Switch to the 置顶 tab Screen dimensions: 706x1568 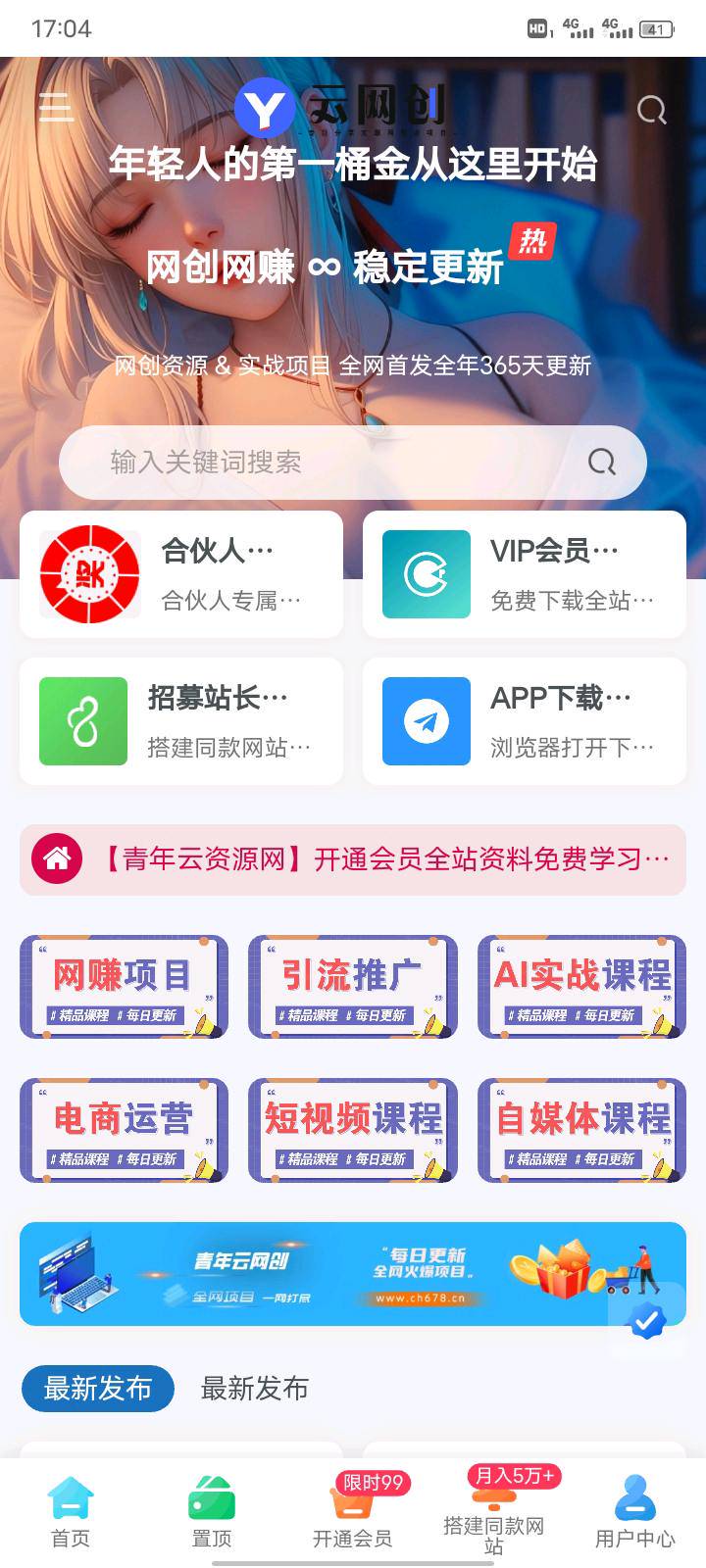click(212, 1511)
